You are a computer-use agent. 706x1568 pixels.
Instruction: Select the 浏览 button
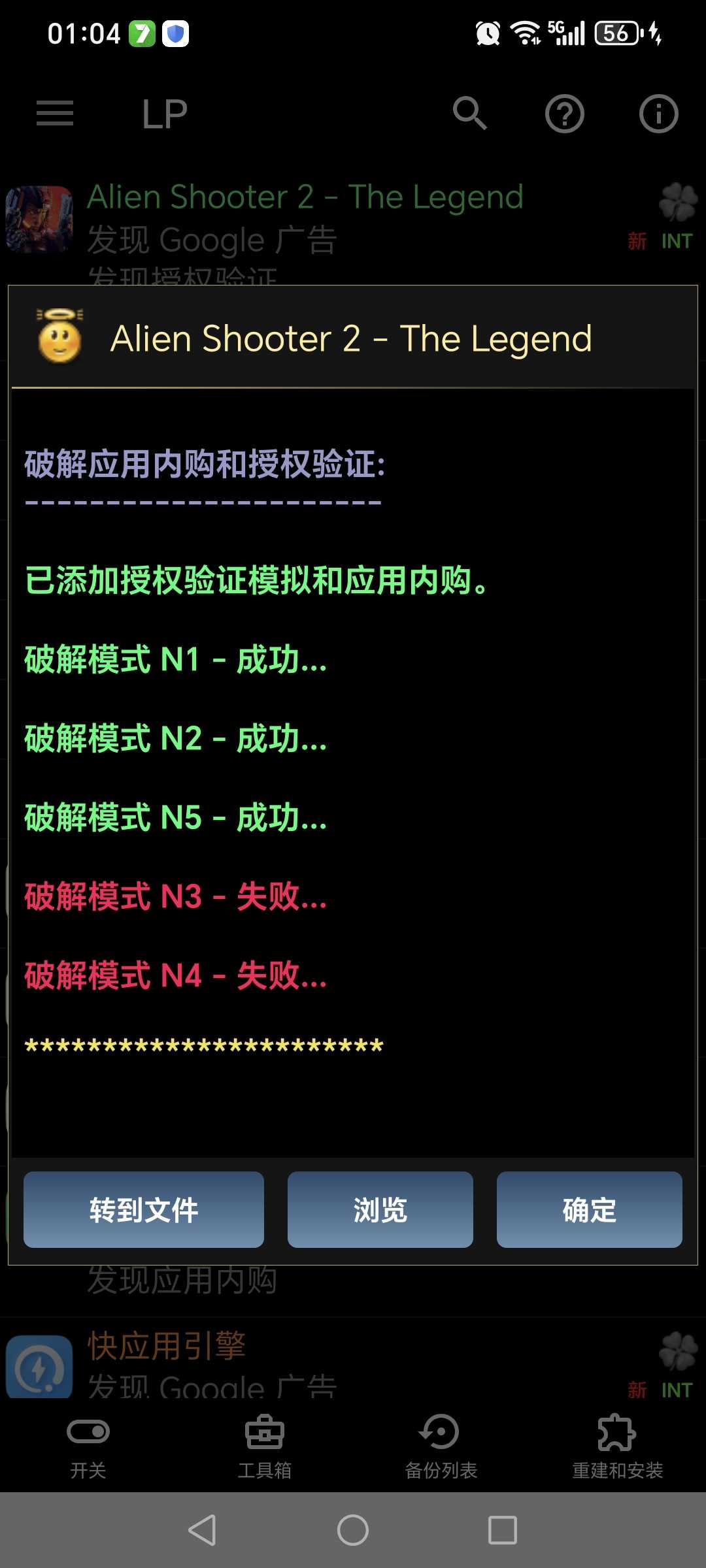[x=380, y=1209]
